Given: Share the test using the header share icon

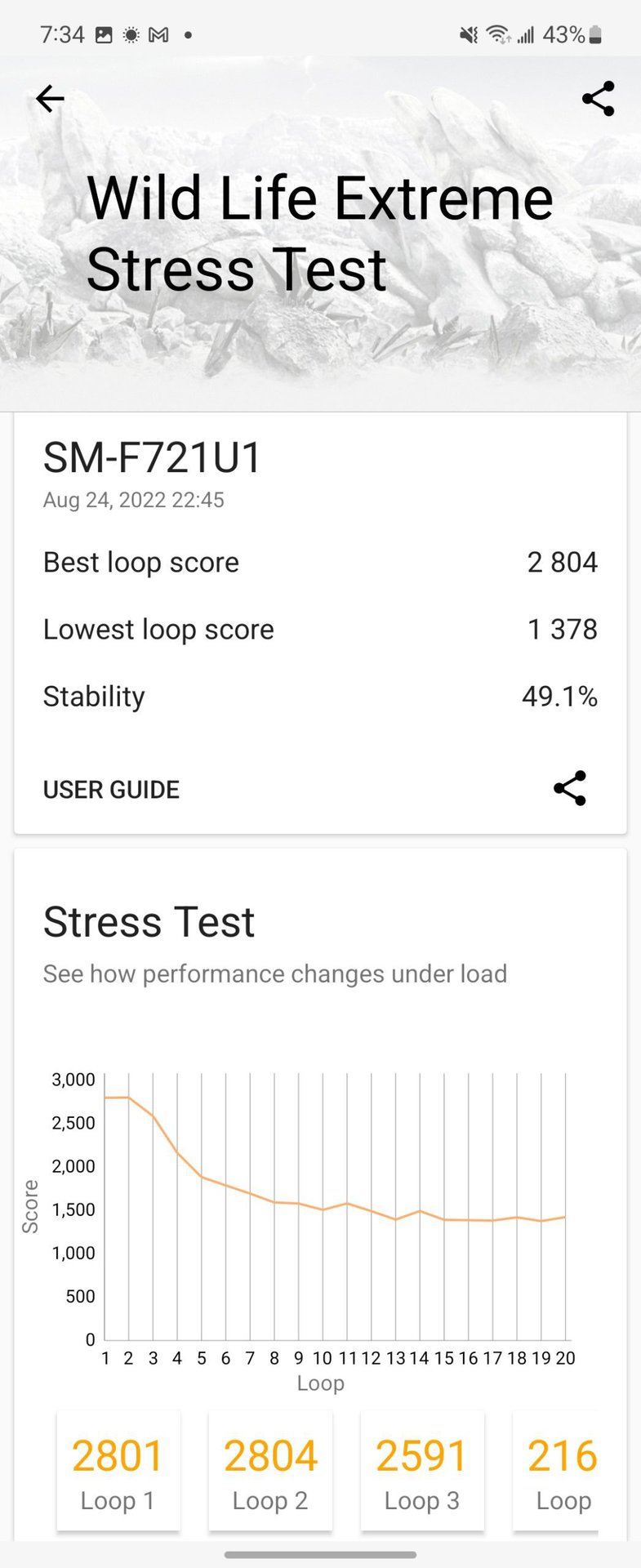Looking at the screenshot, I should point(598,99).
